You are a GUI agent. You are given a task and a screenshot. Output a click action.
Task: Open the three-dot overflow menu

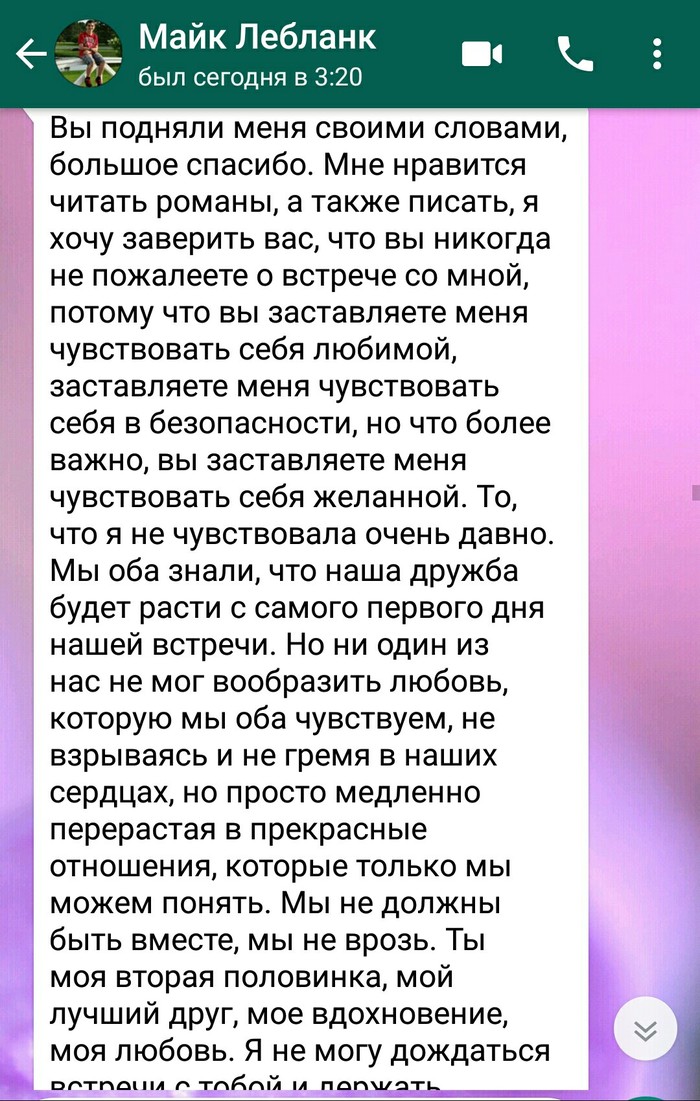(x=656, y=54)
